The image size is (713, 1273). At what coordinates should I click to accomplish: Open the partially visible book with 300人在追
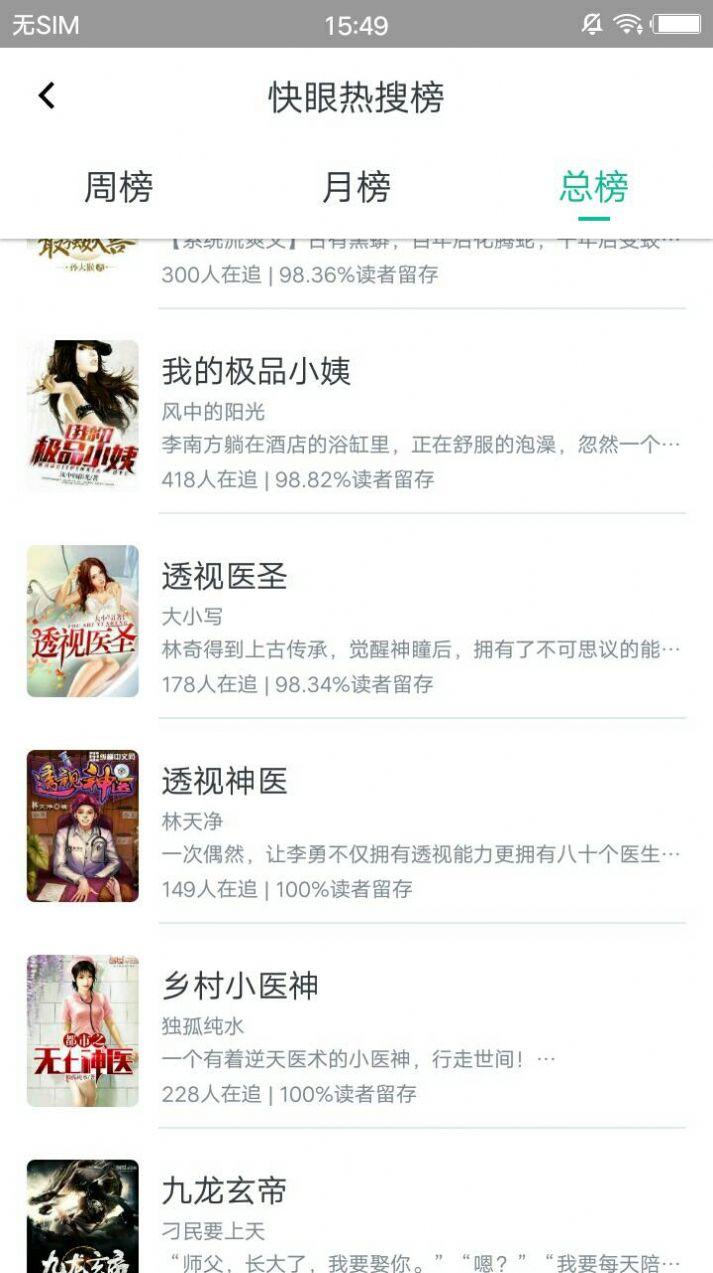[x=356, y=272]
